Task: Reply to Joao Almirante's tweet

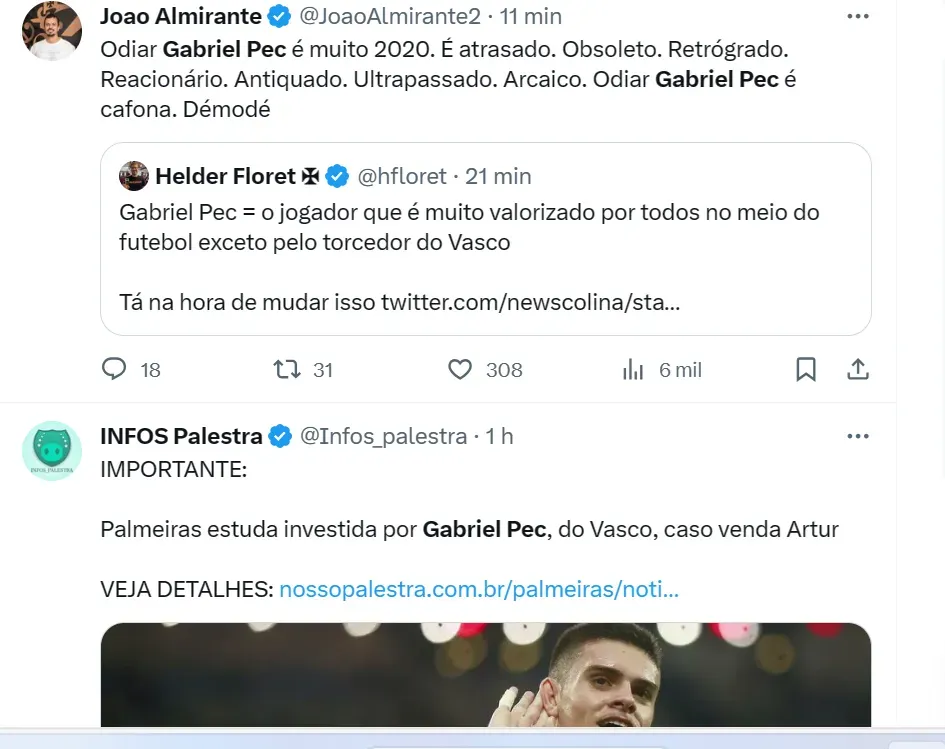Action: 115,370
